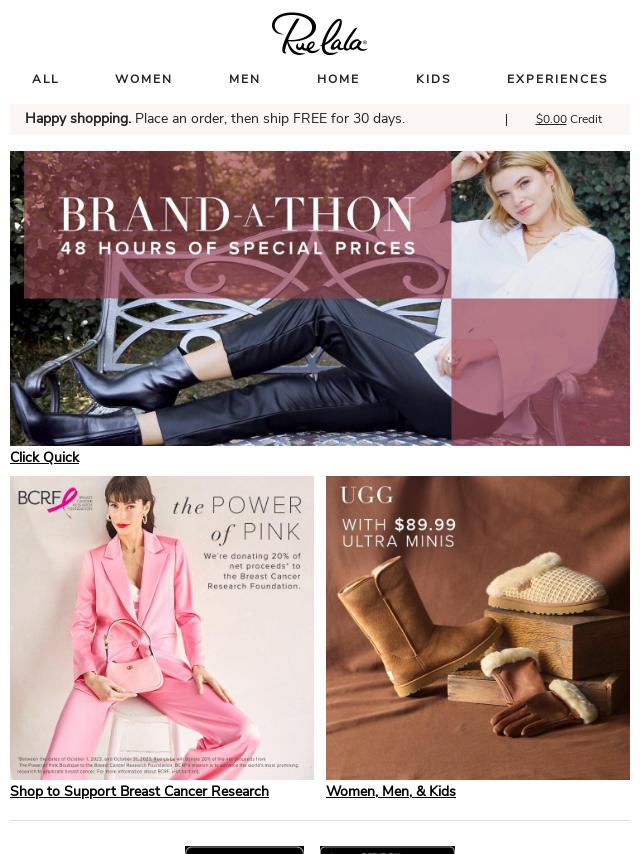Open the MEN category

[x=244, y=79]
